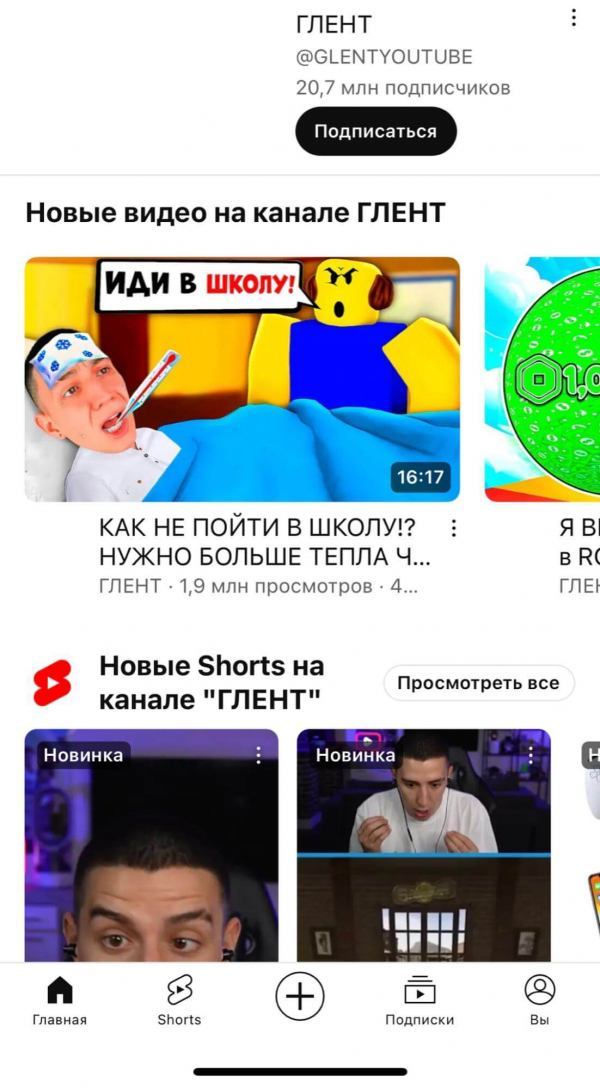Go to the Главная tab
The image size is (600, 1088).
tap(60, 1000)
